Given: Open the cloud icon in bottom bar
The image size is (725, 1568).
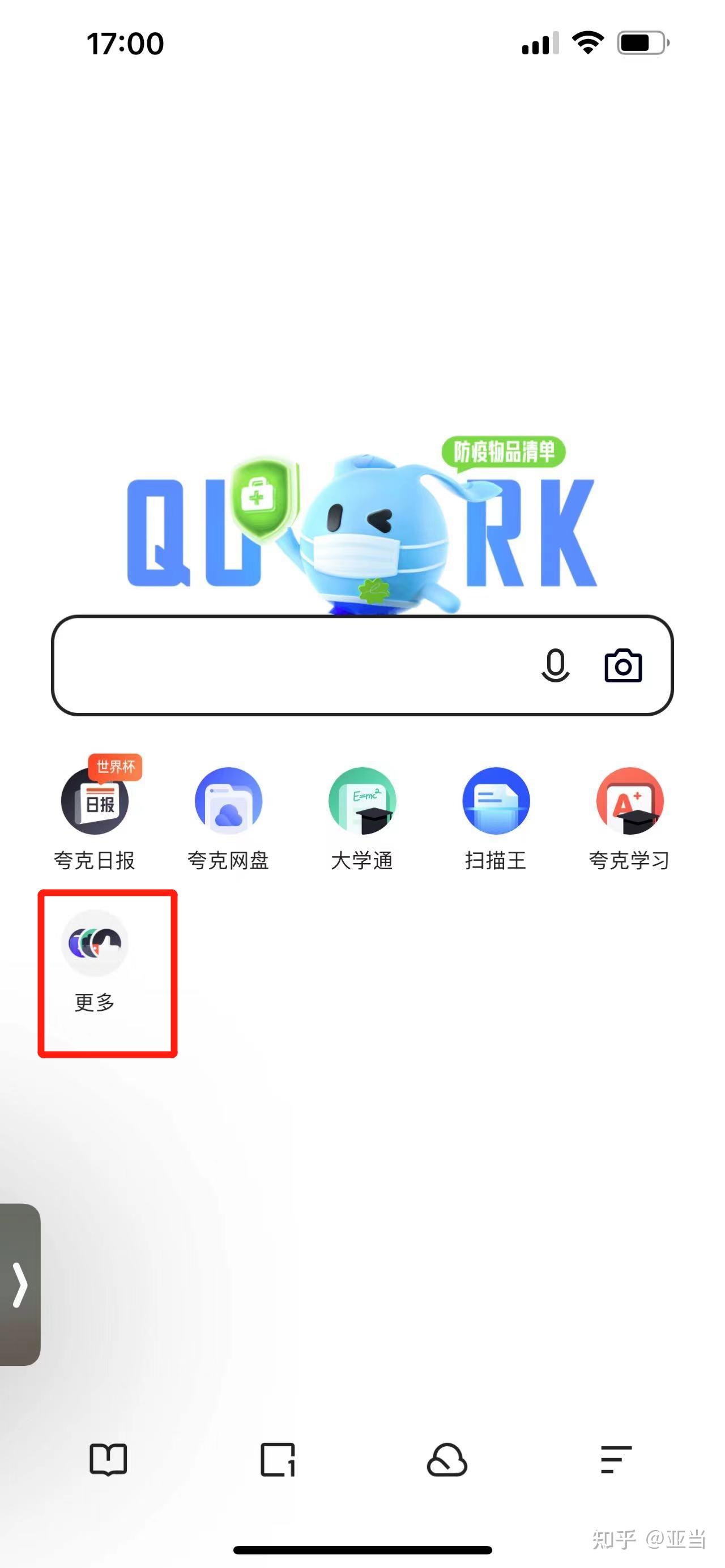Looking at the screenshot, I should coord(447,1460).
